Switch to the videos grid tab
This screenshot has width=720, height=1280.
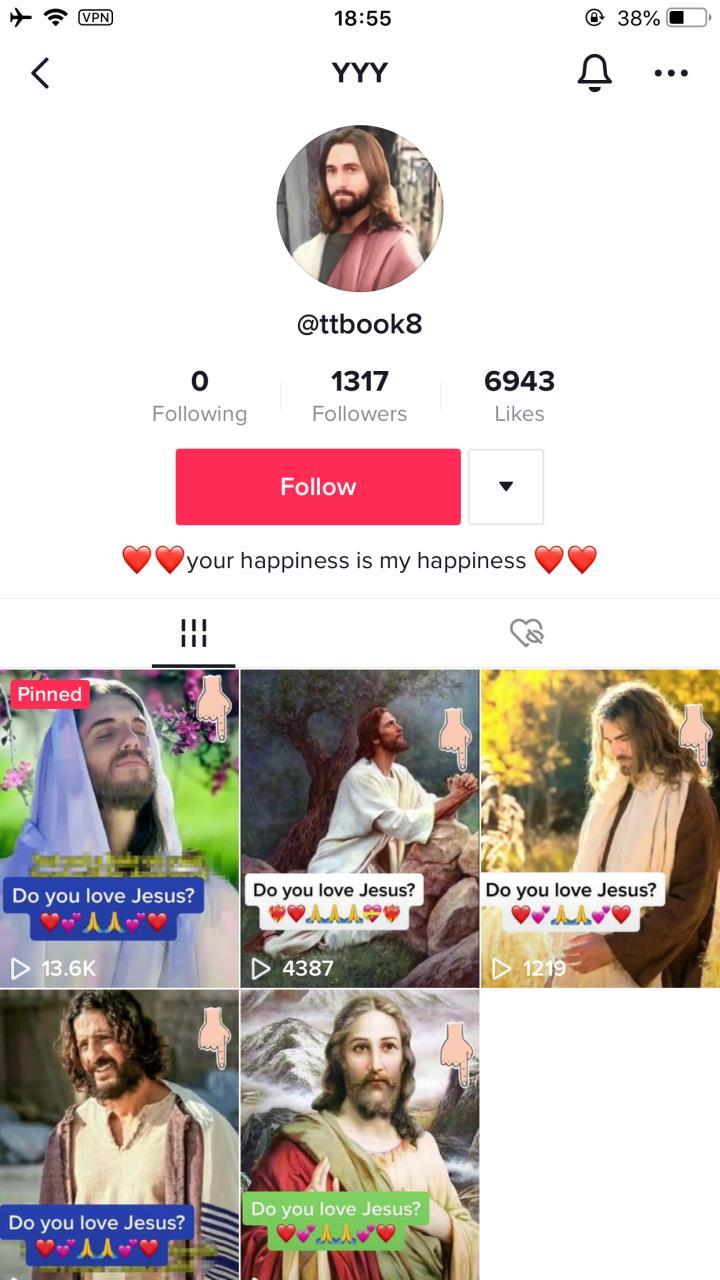pyautogui.click(x=193, y=632)
